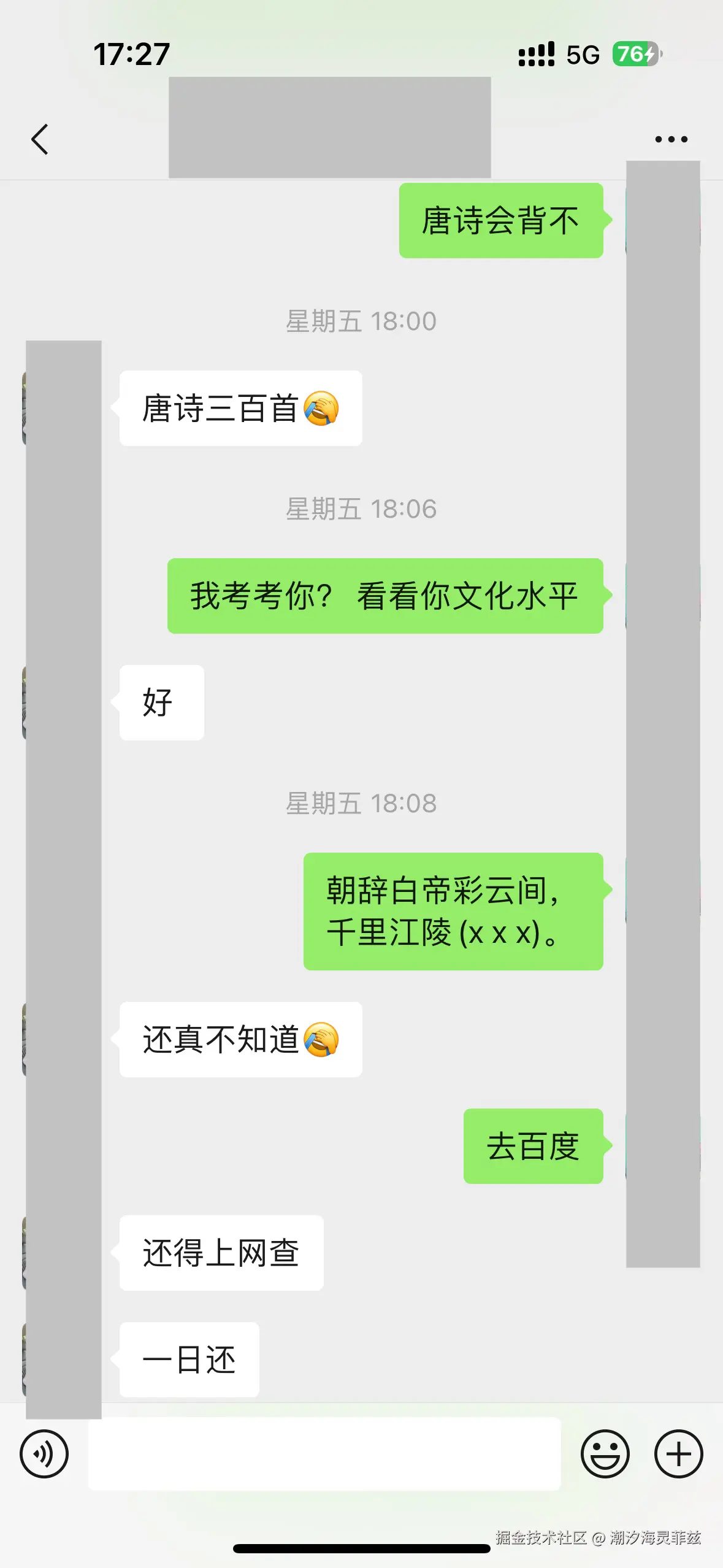Tap your own avatar beside 唐诗会背不
The width and height of the screenshot is (723, 1568).
tap(659, 221)
